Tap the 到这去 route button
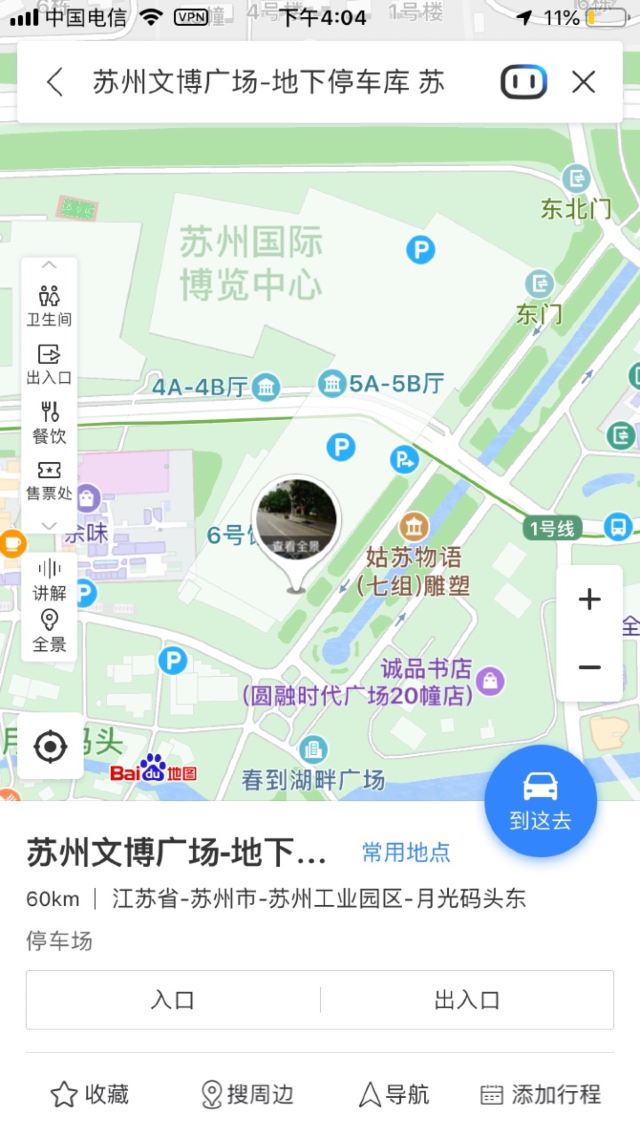 pos(540,800)
